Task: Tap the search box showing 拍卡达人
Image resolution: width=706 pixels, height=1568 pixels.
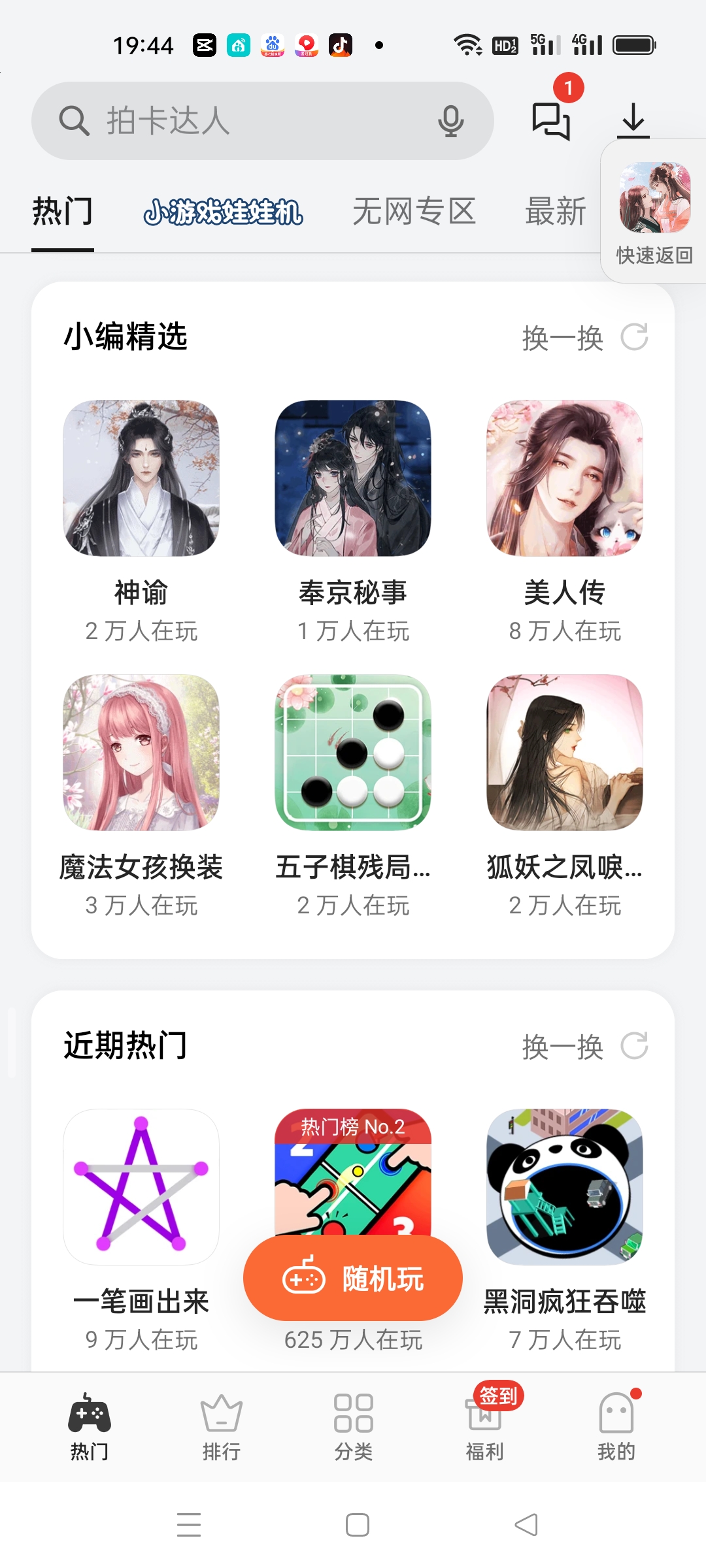Action: (x=248, y=121)
